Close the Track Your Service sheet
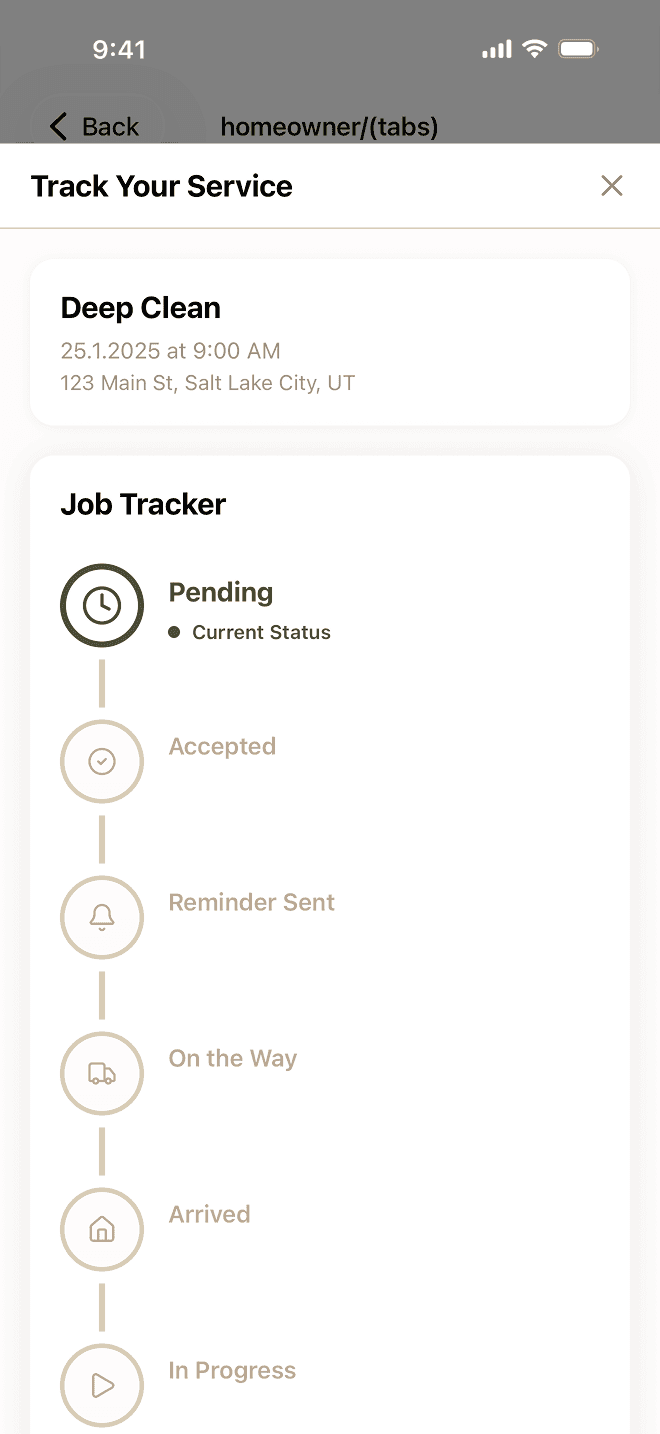 coord(612,186)
